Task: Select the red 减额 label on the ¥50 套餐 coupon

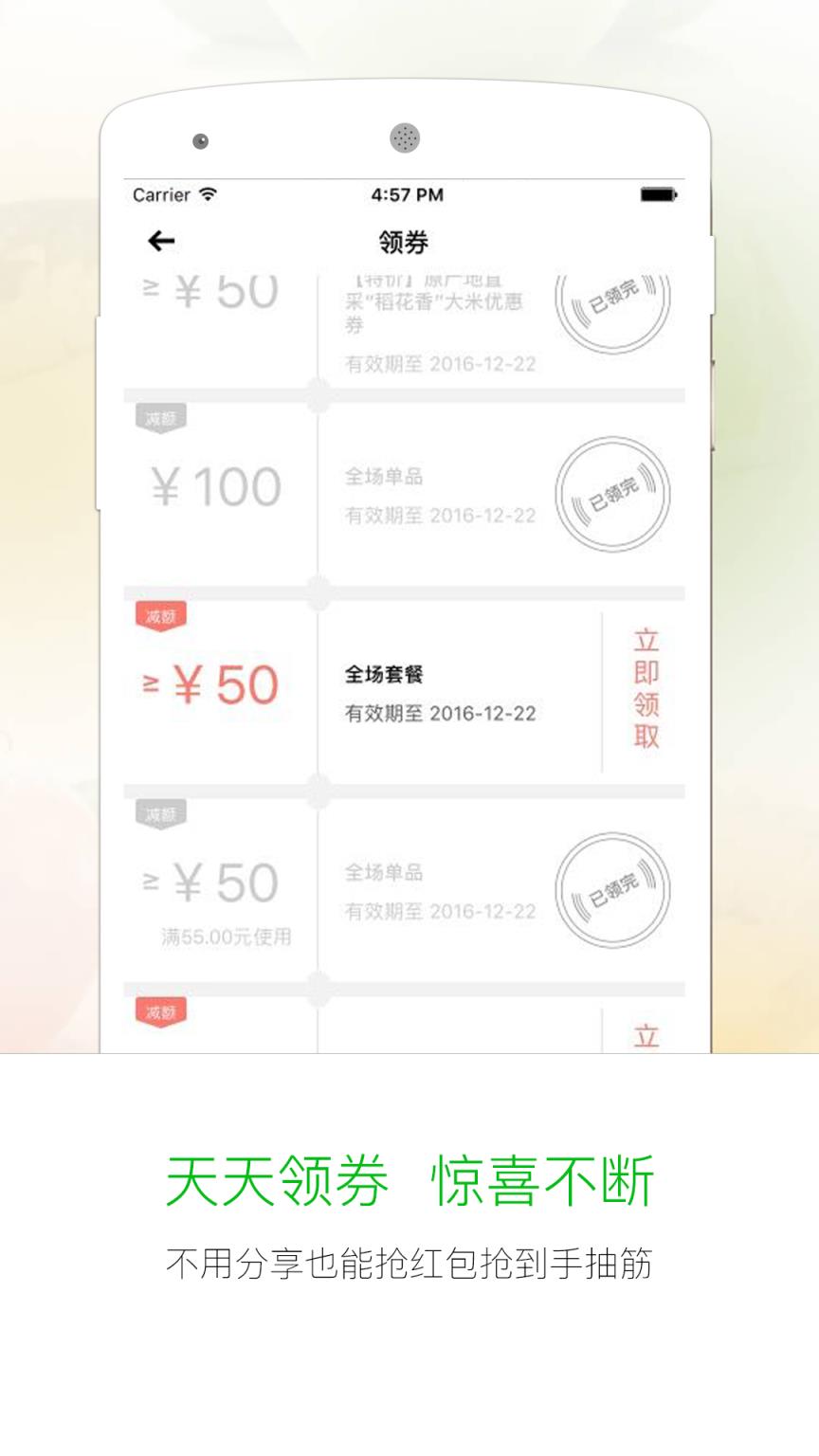Action: (161, 614)
